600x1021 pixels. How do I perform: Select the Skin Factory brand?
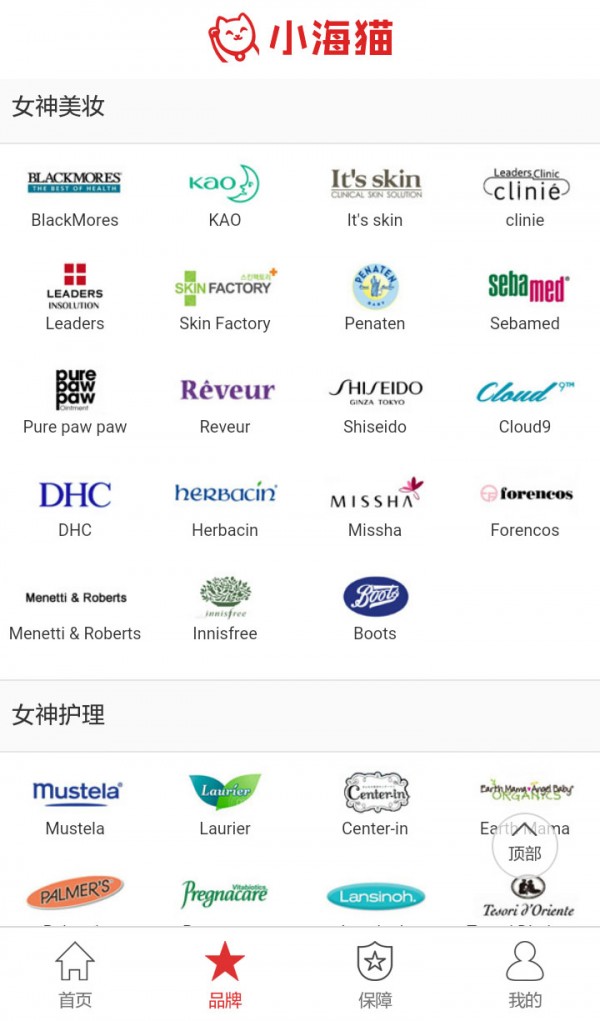[x=225, y=300]
